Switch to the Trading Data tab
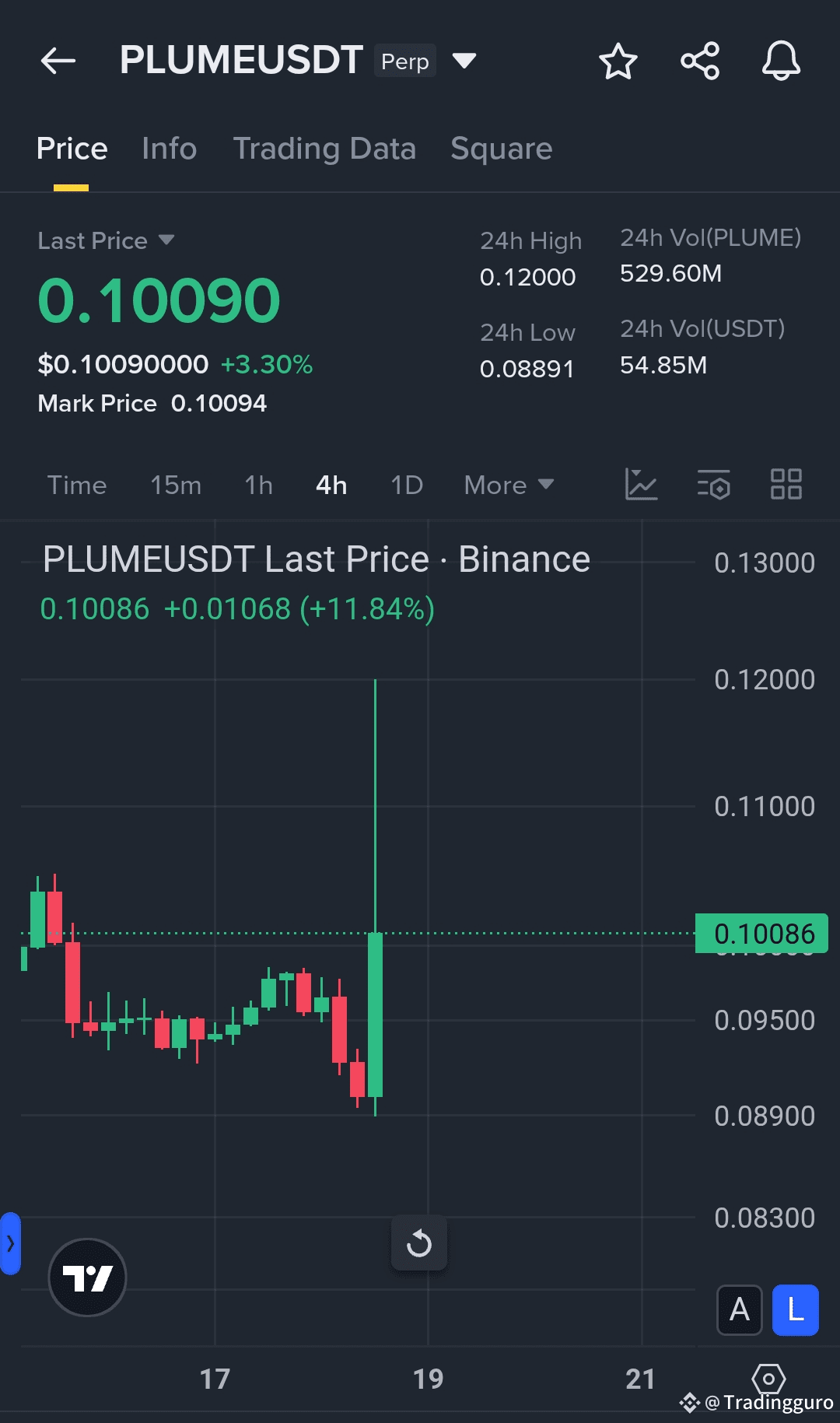 324,149
